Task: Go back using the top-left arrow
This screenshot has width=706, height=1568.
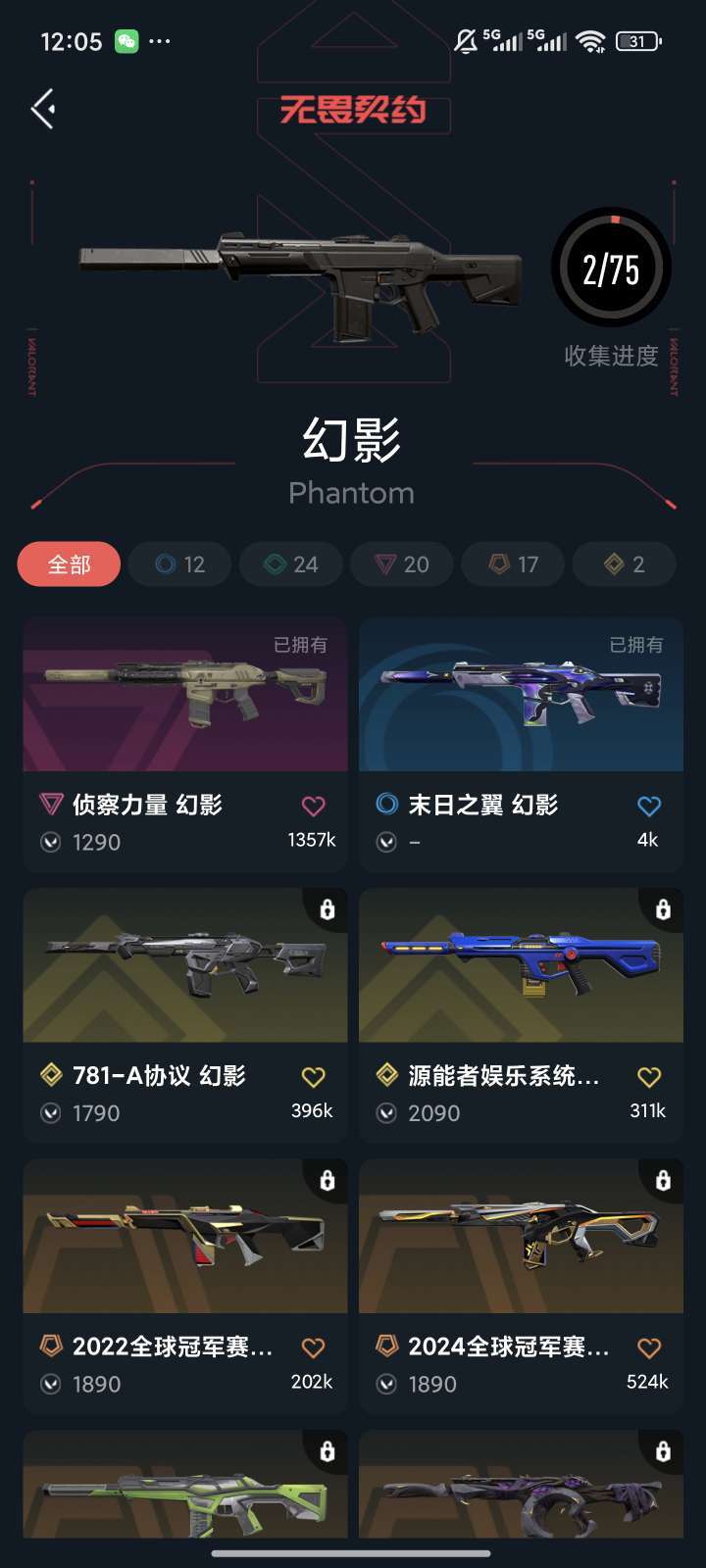Action: [43, 109]
